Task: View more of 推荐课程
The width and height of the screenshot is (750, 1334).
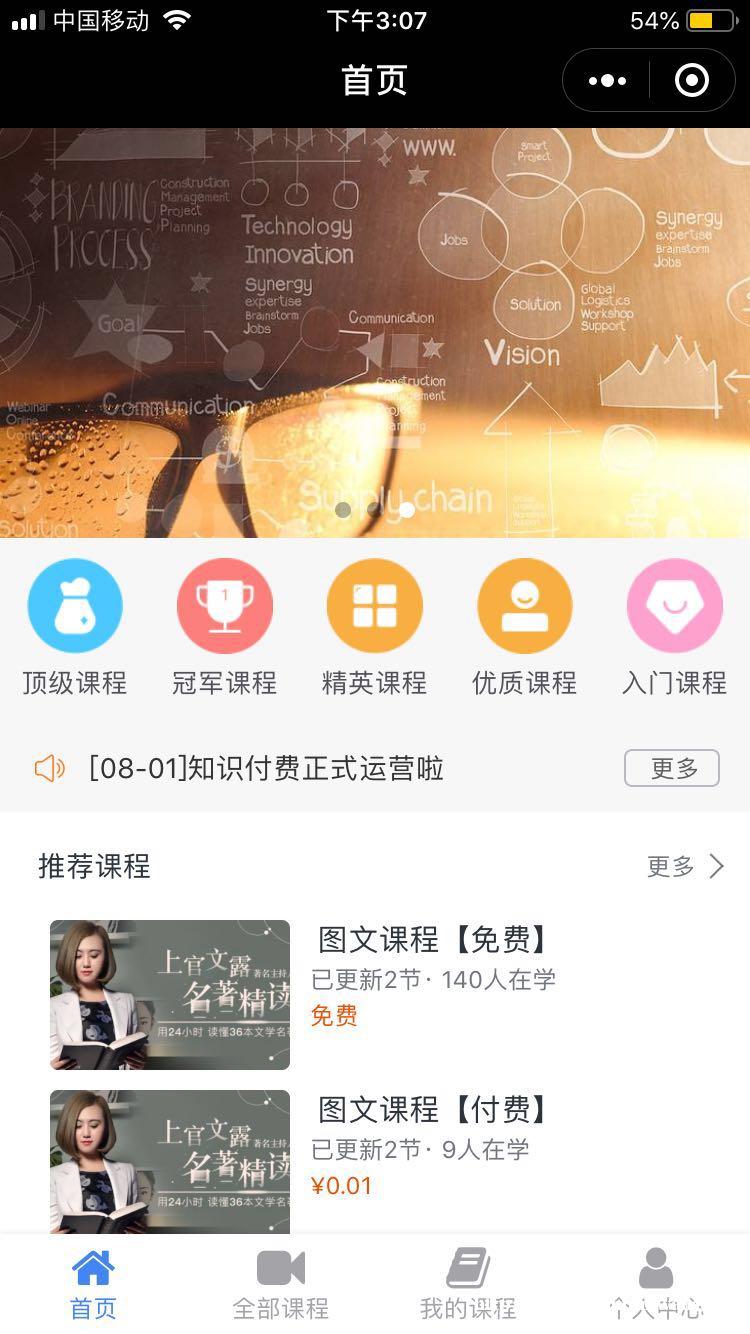Action: 686,866
